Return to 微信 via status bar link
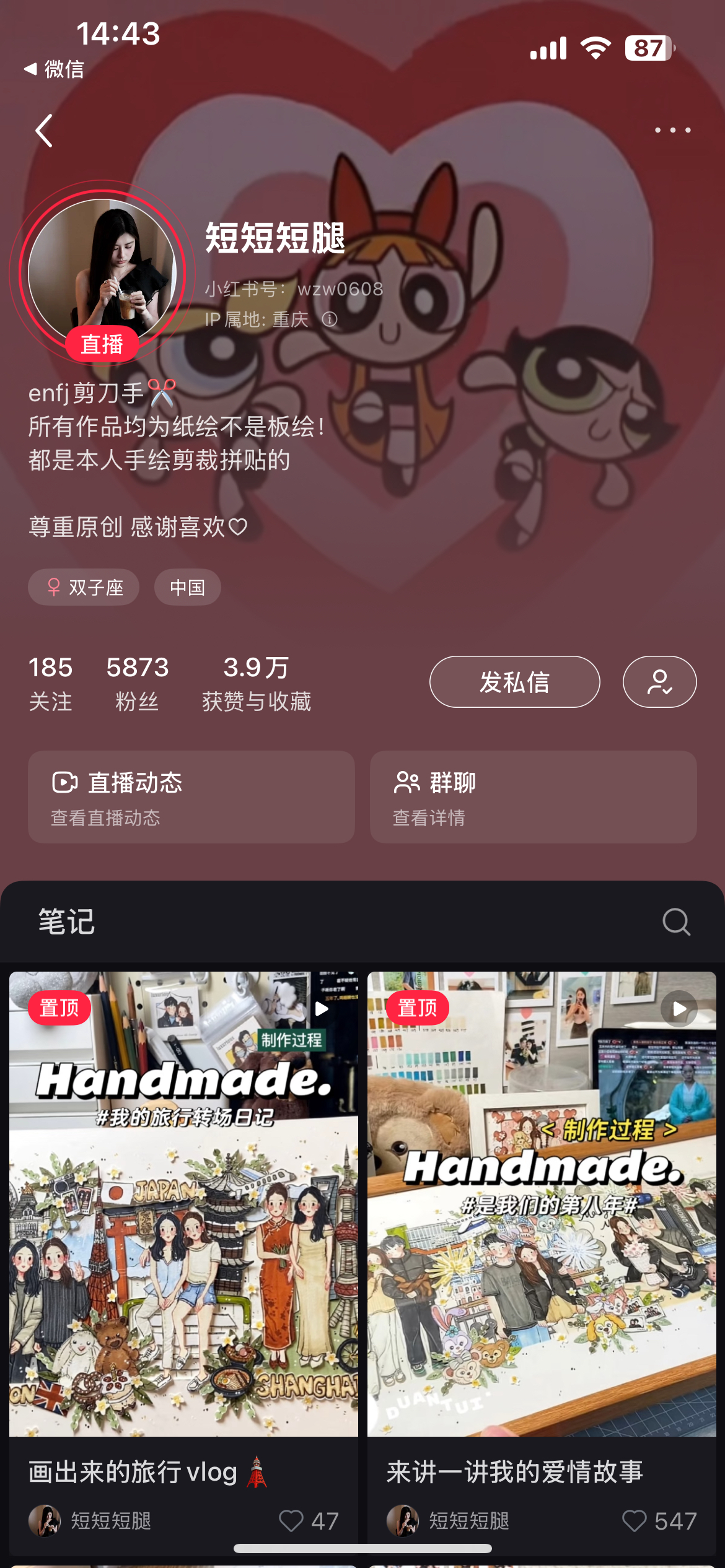The height and width of the screenshot is (1568, 725). [55, 69]
